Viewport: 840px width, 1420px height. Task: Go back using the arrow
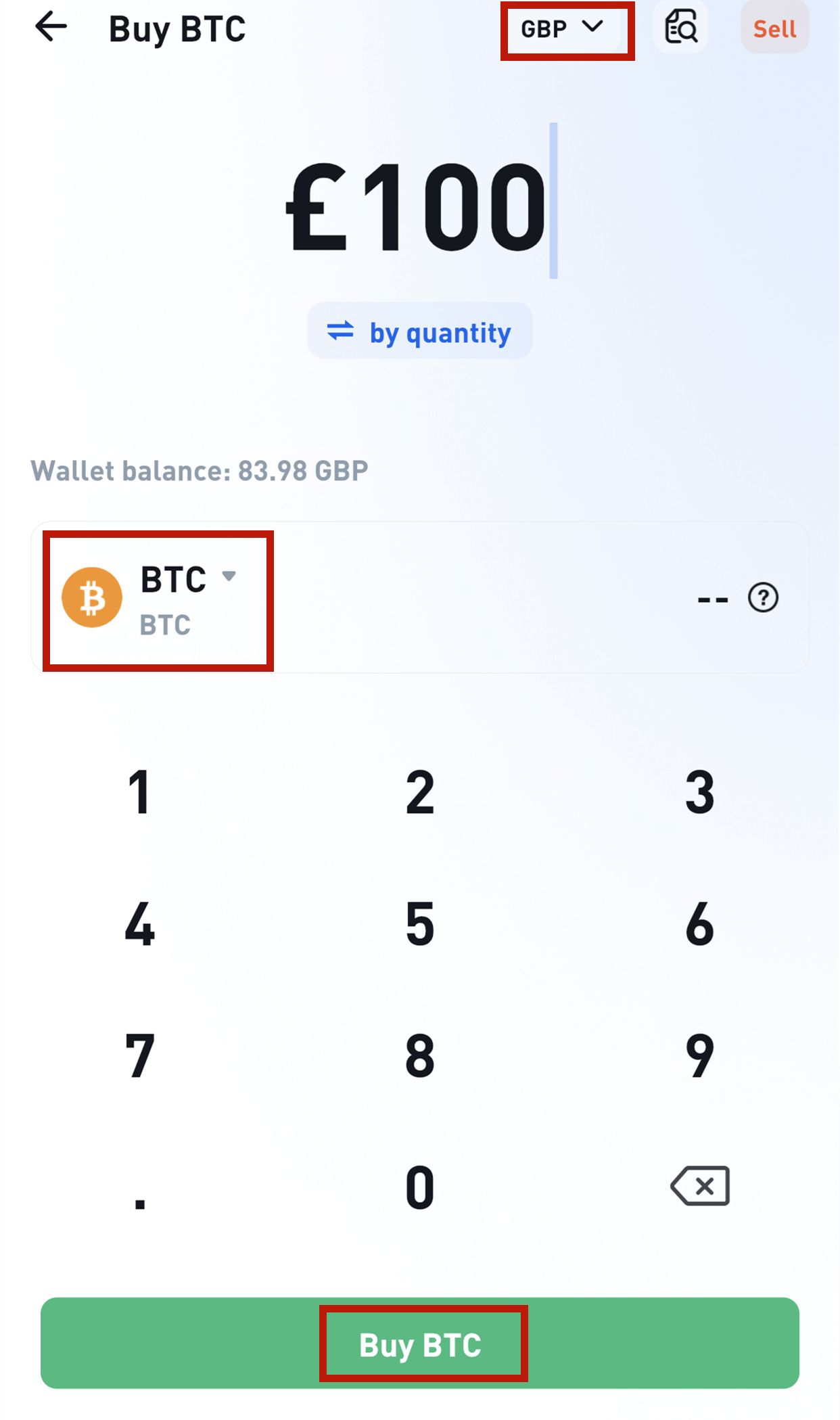point(51,28)
